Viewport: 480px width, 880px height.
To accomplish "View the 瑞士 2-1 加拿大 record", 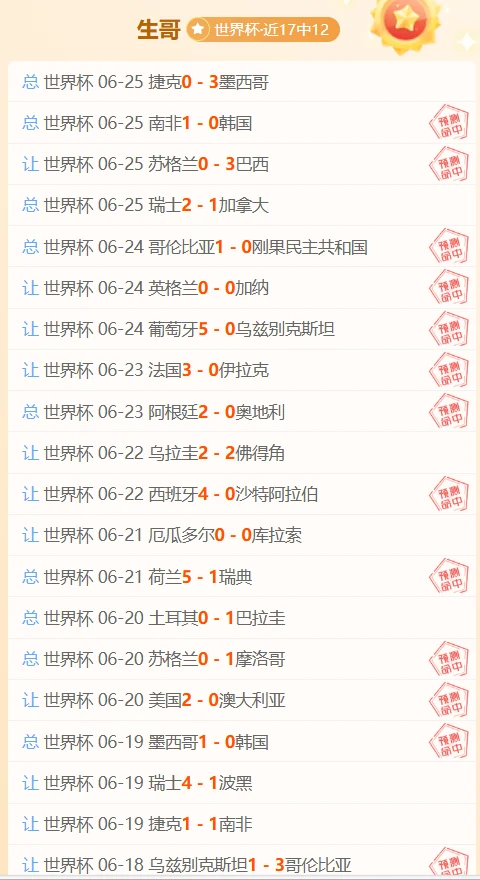I will pos(241,205).
